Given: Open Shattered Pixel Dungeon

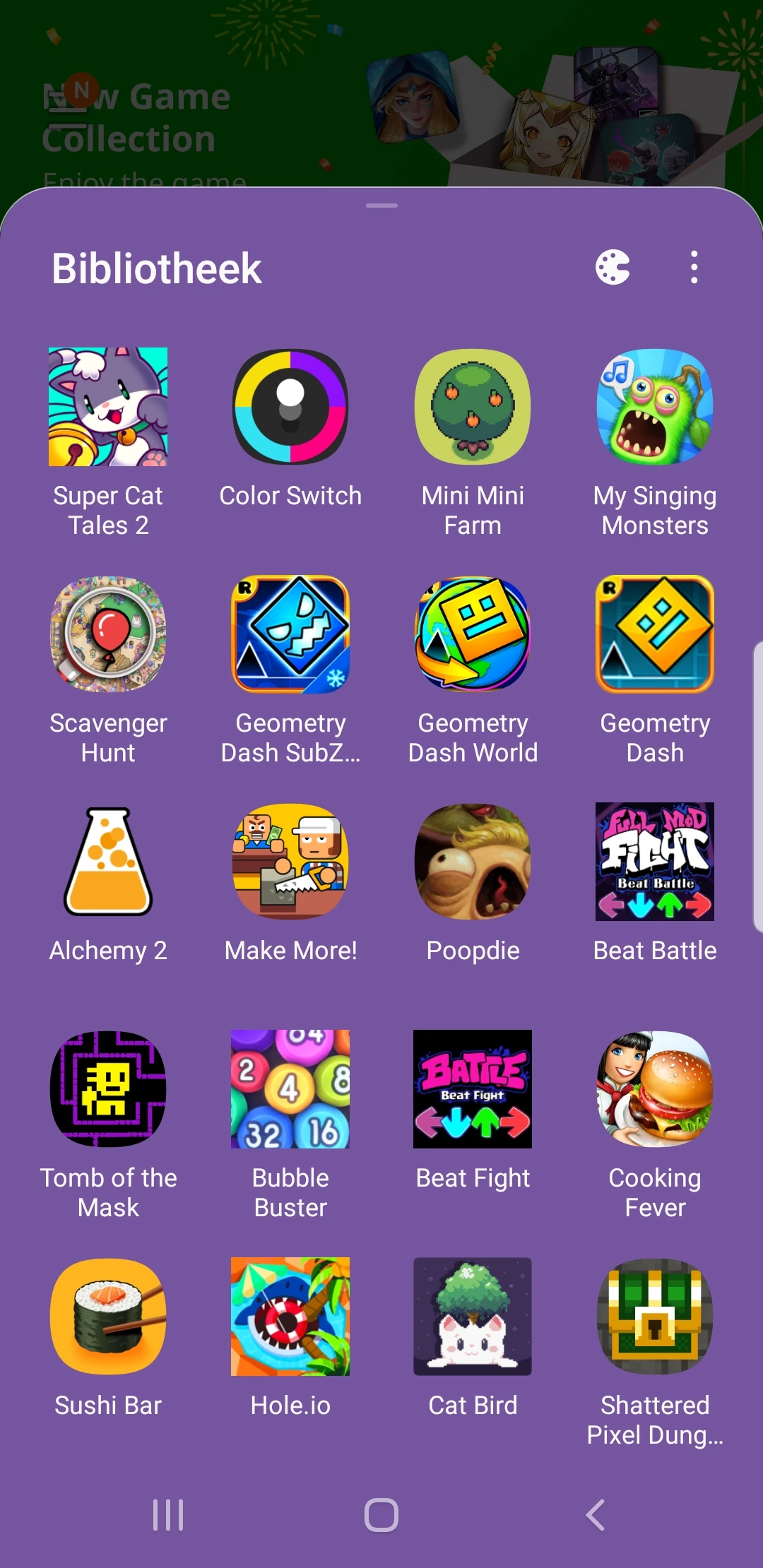Looking at the screenshot, I should tap(654, 1316).
